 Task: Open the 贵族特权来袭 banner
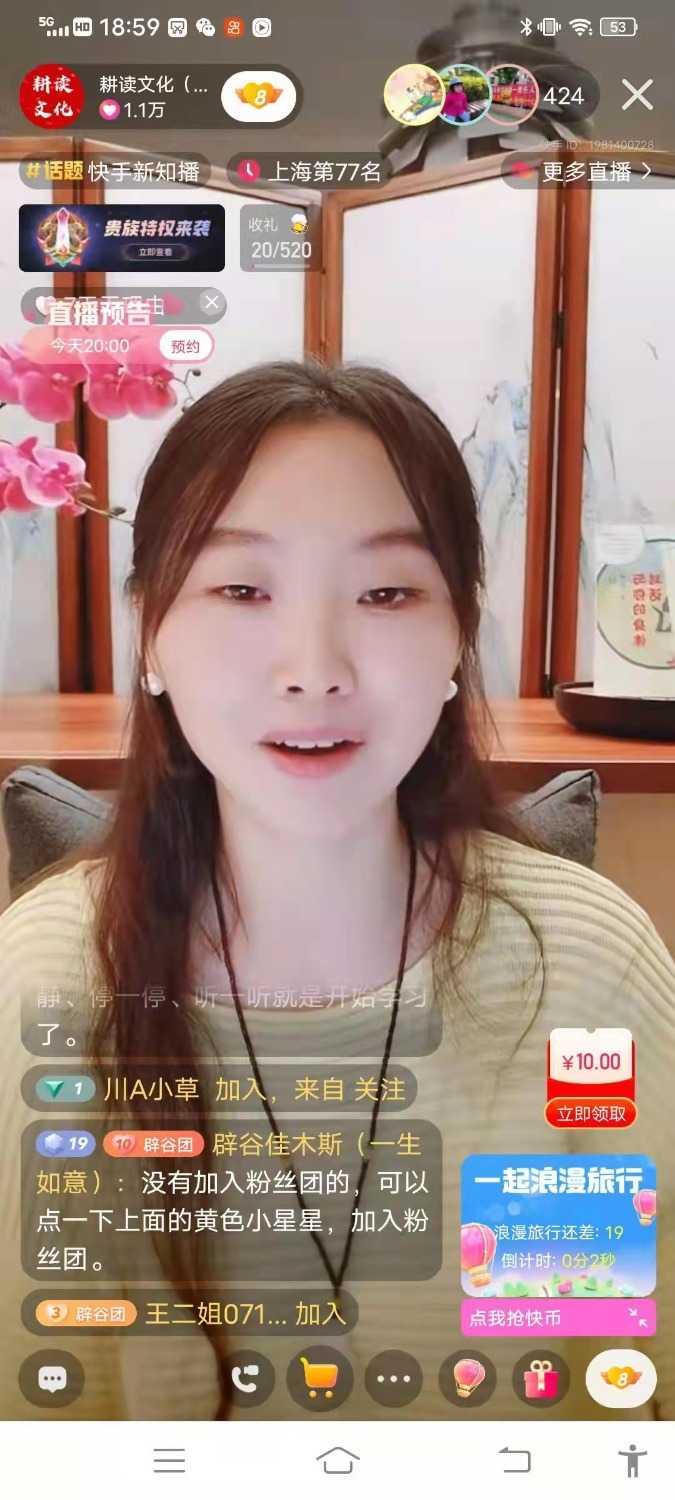(x=122, y=238)
